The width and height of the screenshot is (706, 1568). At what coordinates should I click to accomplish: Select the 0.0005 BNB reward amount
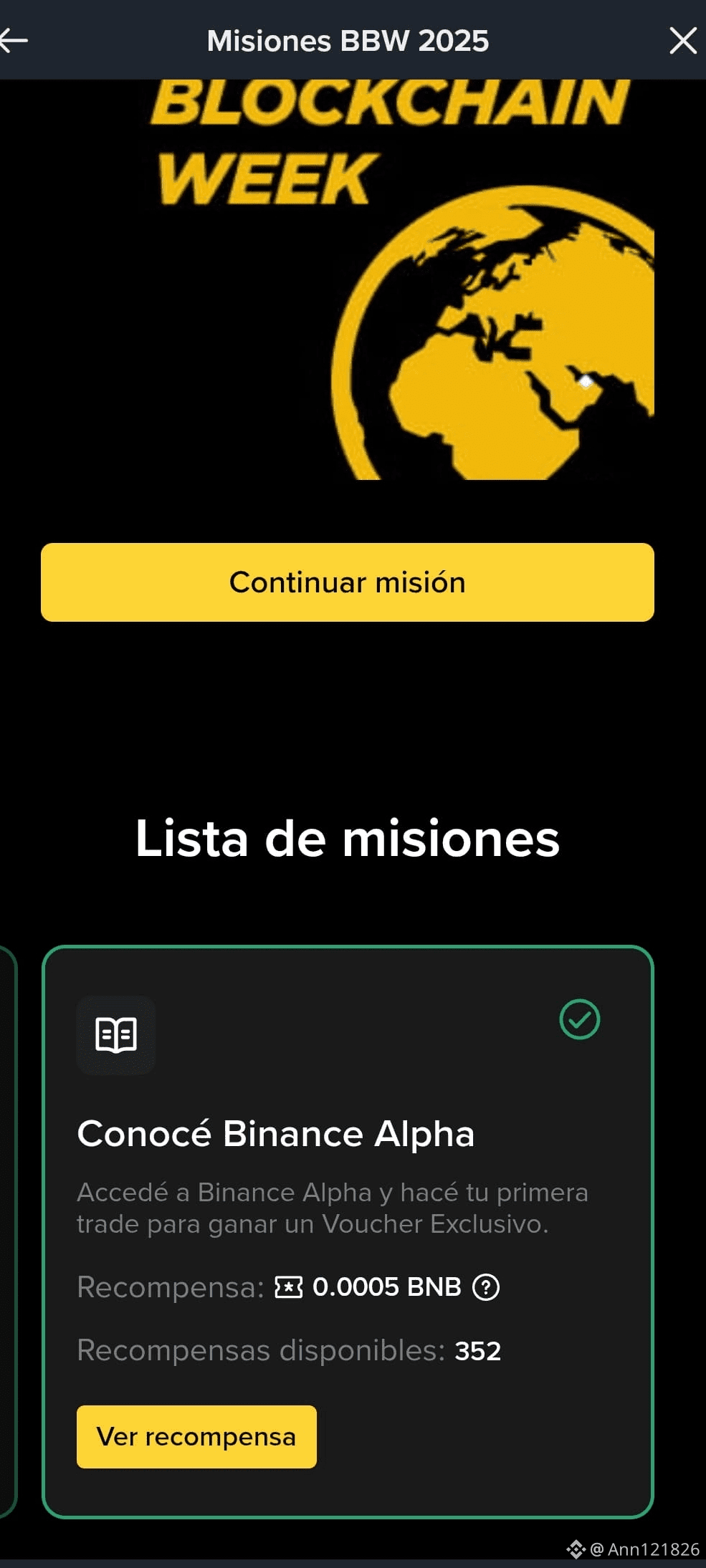[x=388, y=1286]
